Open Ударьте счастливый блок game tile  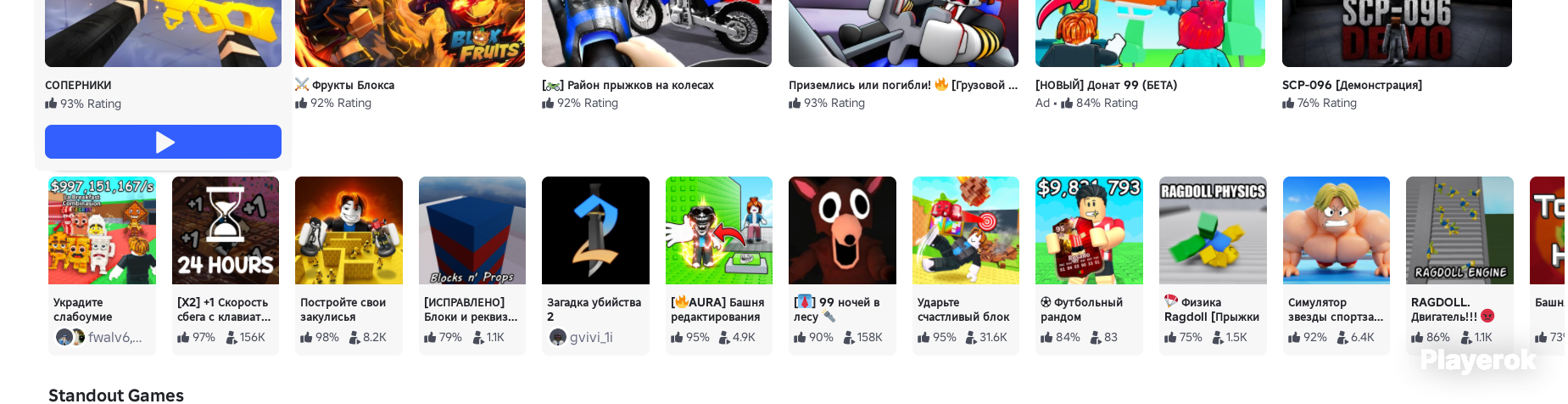coord(966,265)
